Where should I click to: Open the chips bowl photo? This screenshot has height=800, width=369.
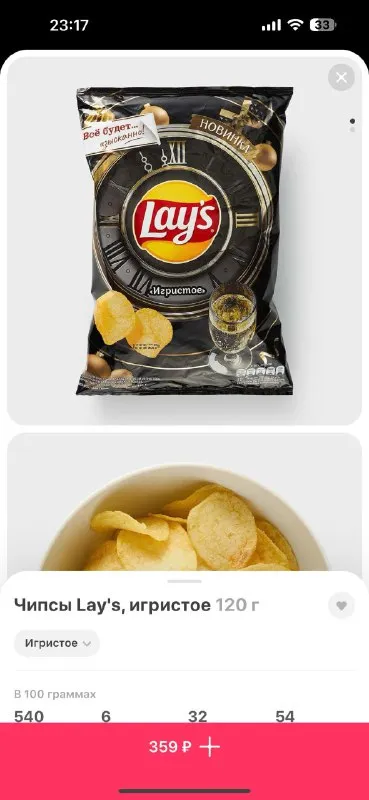point(184,503)
